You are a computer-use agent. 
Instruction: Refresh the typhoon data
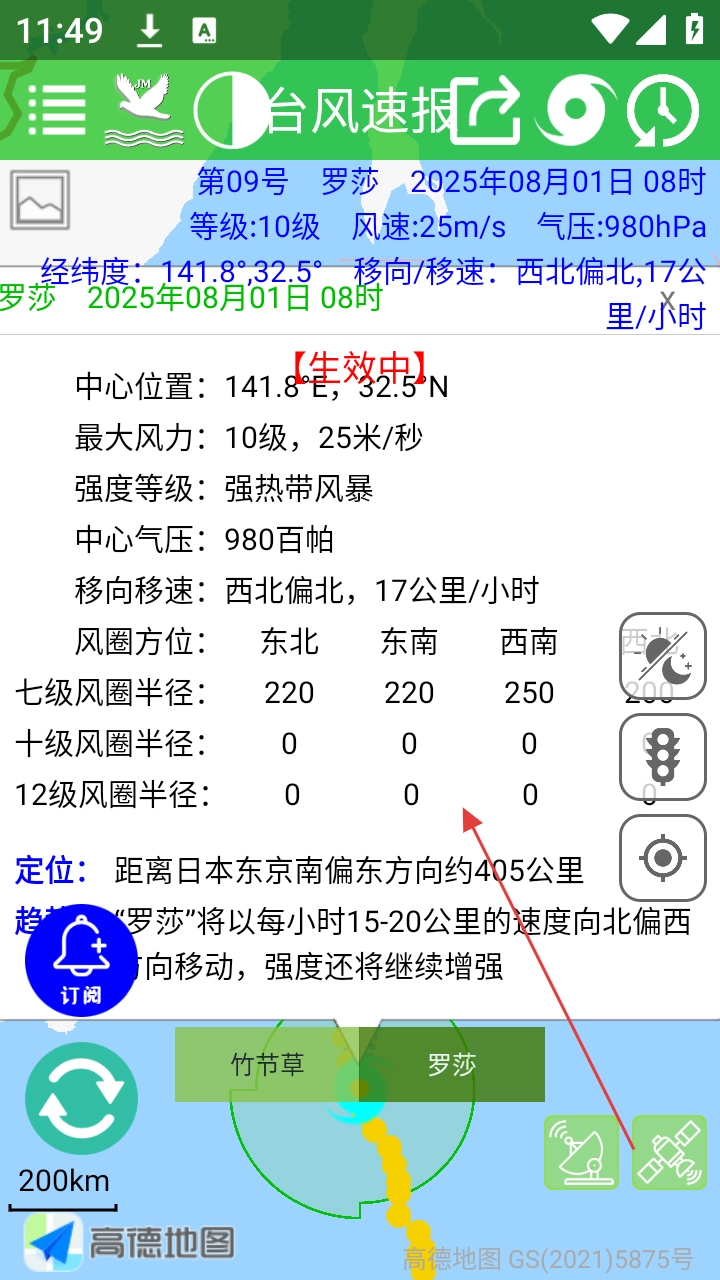81,1098
